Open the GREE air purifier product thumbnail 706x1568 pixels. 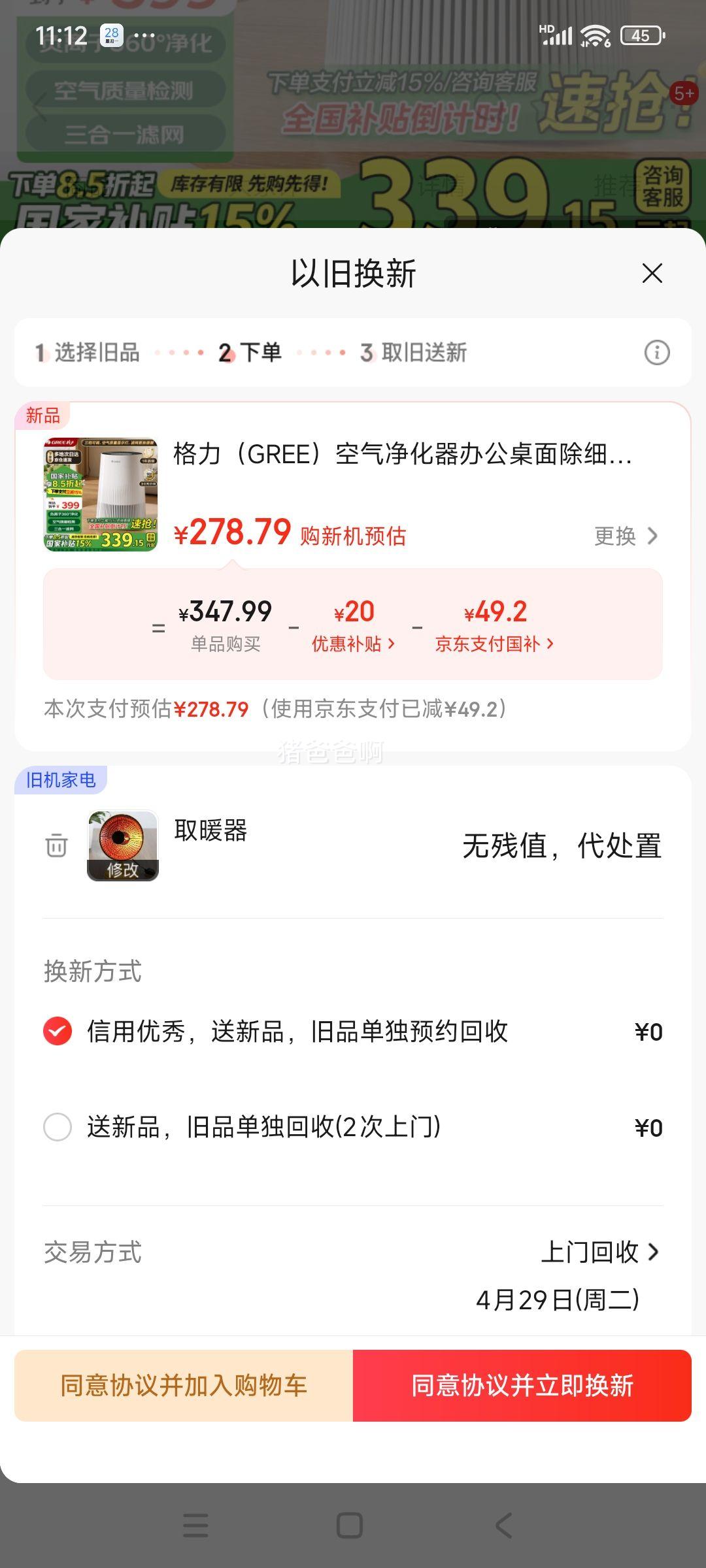tap(101, 495)
